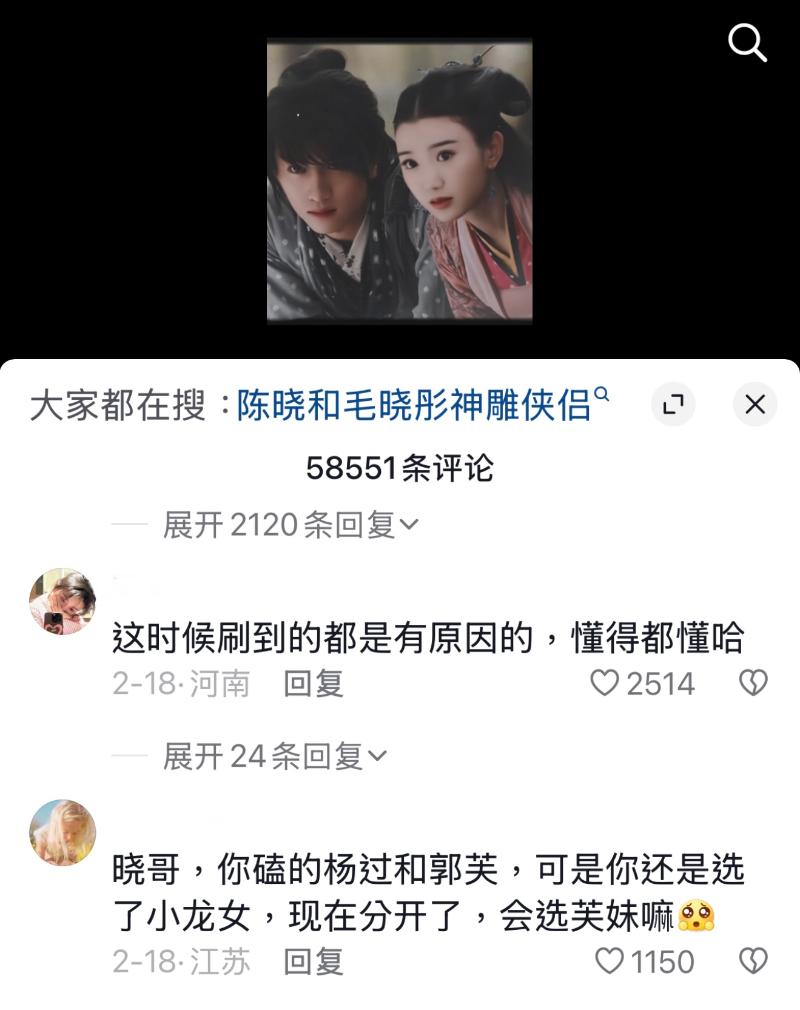Image resolution: width=800 pixels, height=1010 pixels.
Task: Close the comments panel
Action: [x=755, y=405]
